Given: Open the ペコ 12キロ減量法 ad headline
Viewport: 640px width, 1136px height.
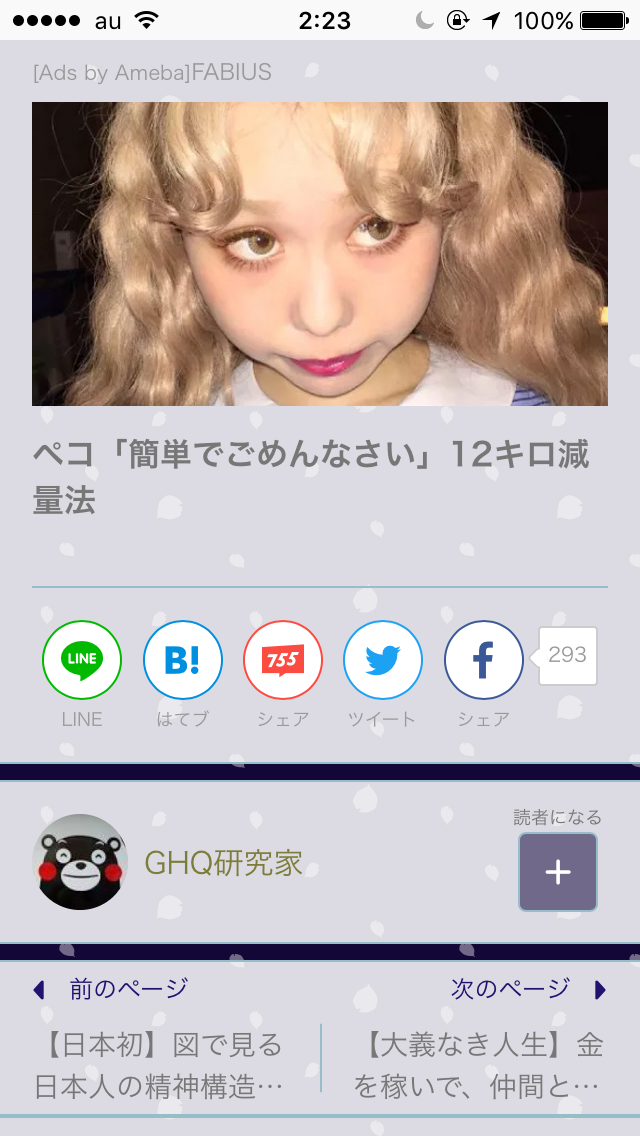Looking at the screenshot, I should coord(311,478).
